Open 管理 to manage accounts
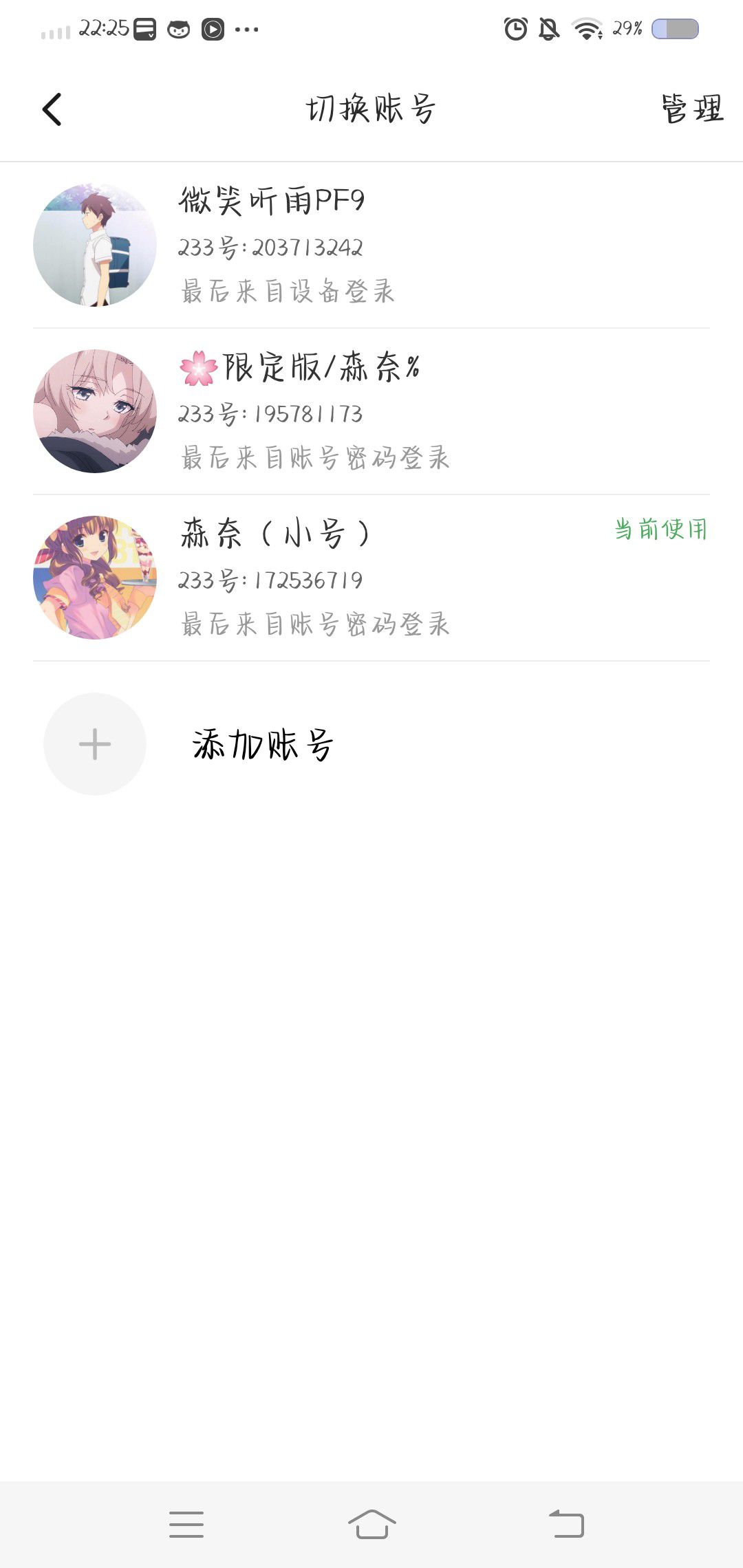This screenshot has height=1568, width=743. tap(691, 109)
